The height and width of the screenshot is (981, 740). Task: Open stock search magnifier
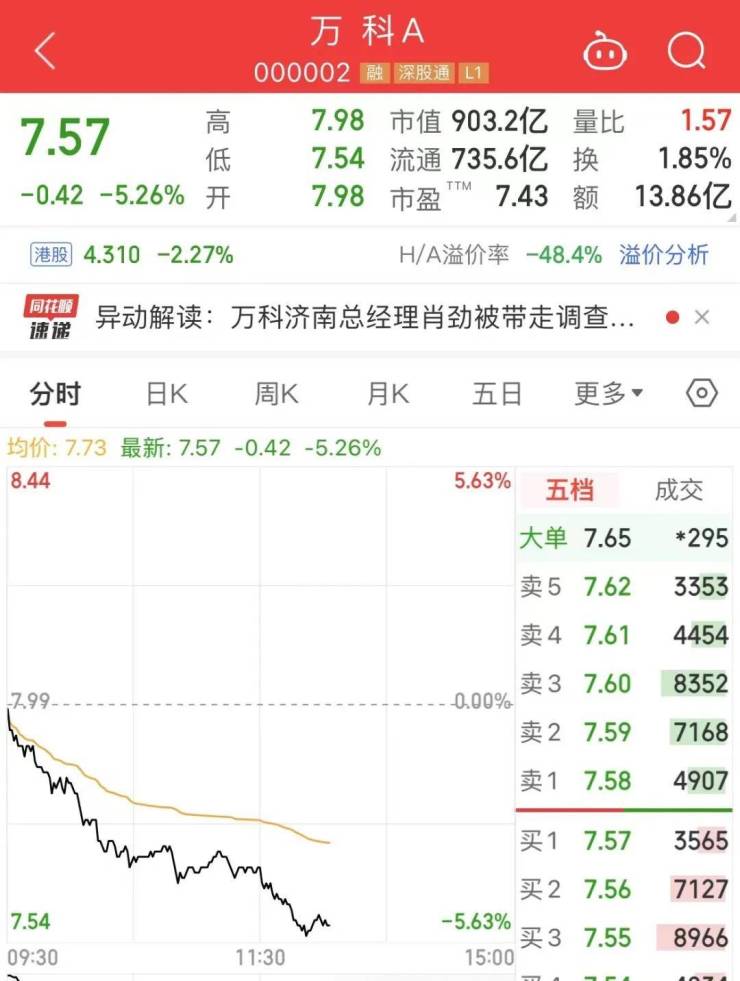click(x=687, y=50)
